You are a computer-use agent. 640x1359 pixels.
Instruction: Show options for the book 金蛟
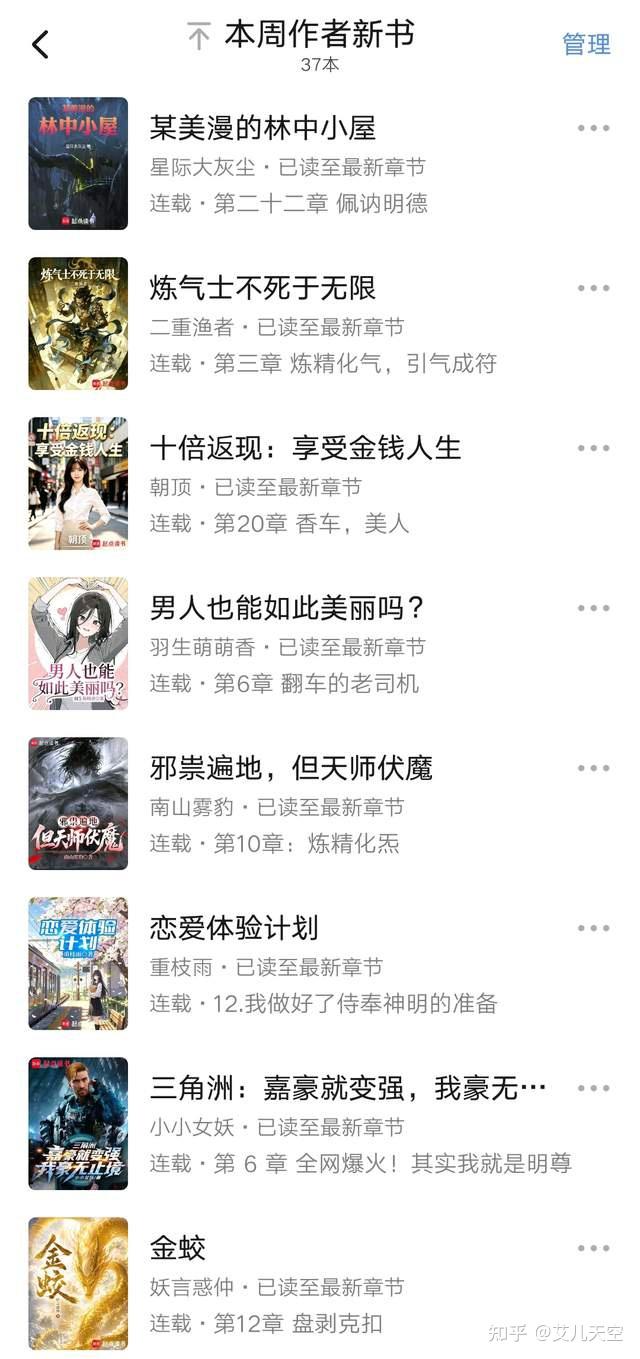click(x=593, y=1248)
